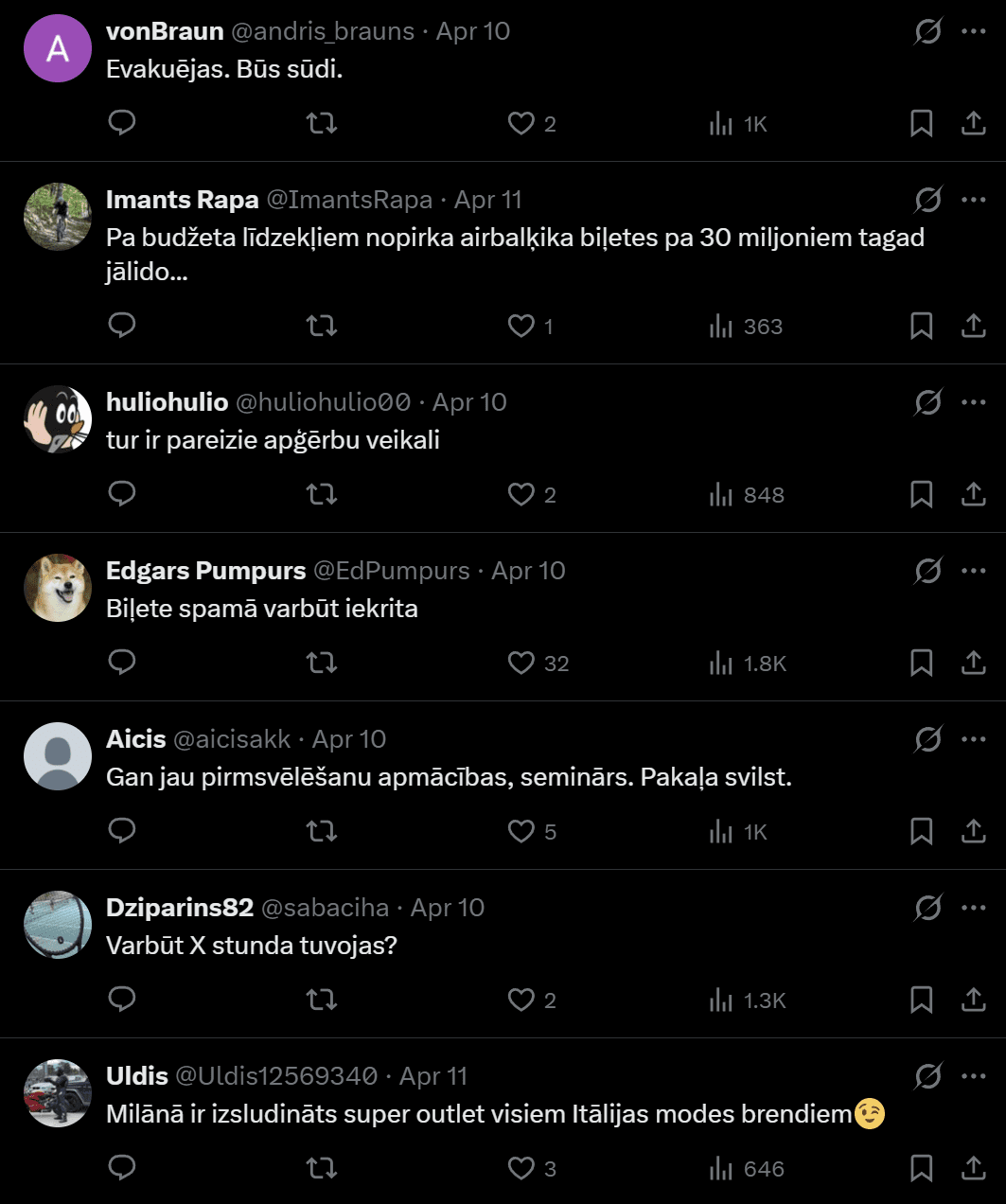Open more options on Dziparins82's tweet
The width and height of the screenshot is (1006, 1204).
click(974, 908)
